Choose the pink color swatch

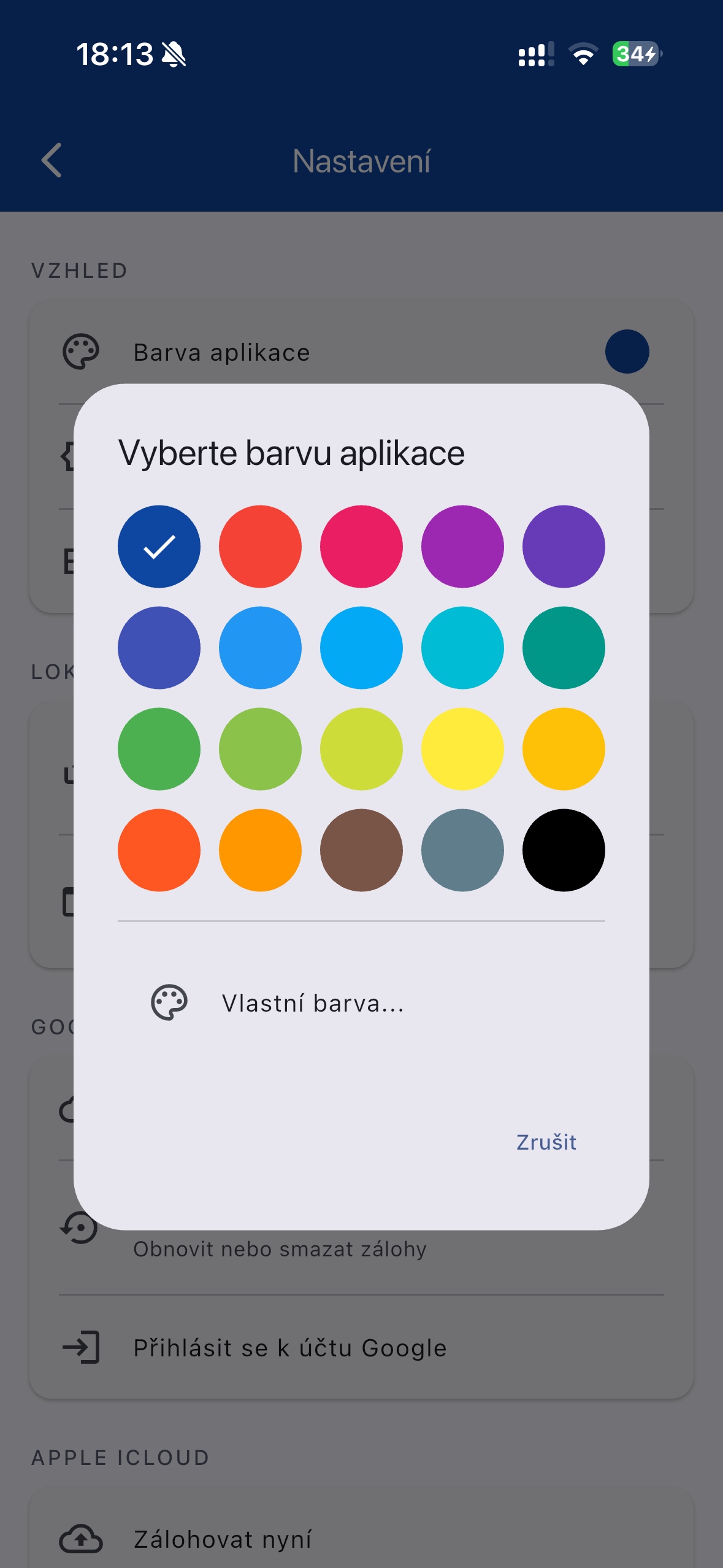click(x=361, y=547)
